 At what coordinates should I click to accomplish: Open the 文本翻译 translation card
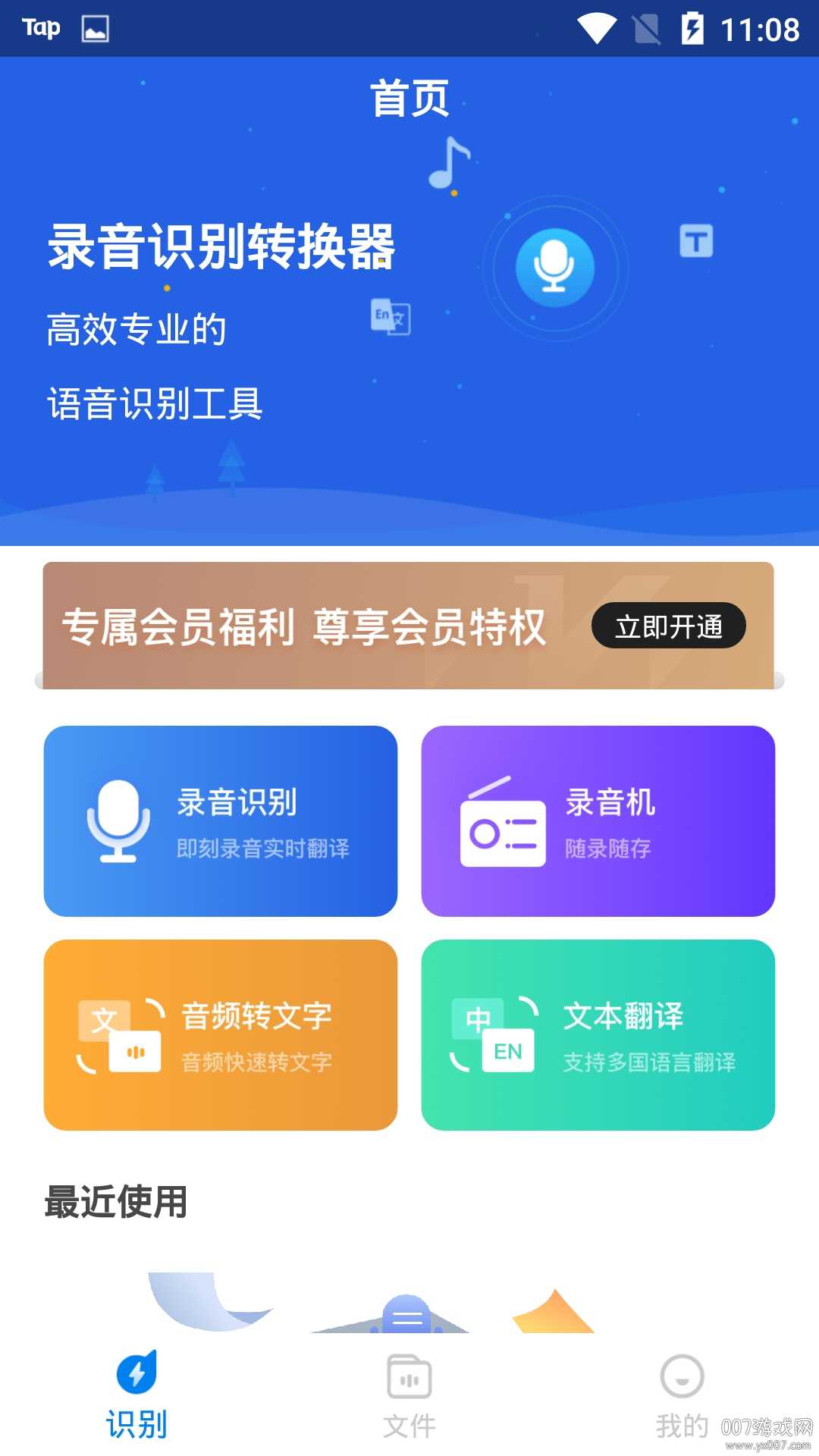598,1035
